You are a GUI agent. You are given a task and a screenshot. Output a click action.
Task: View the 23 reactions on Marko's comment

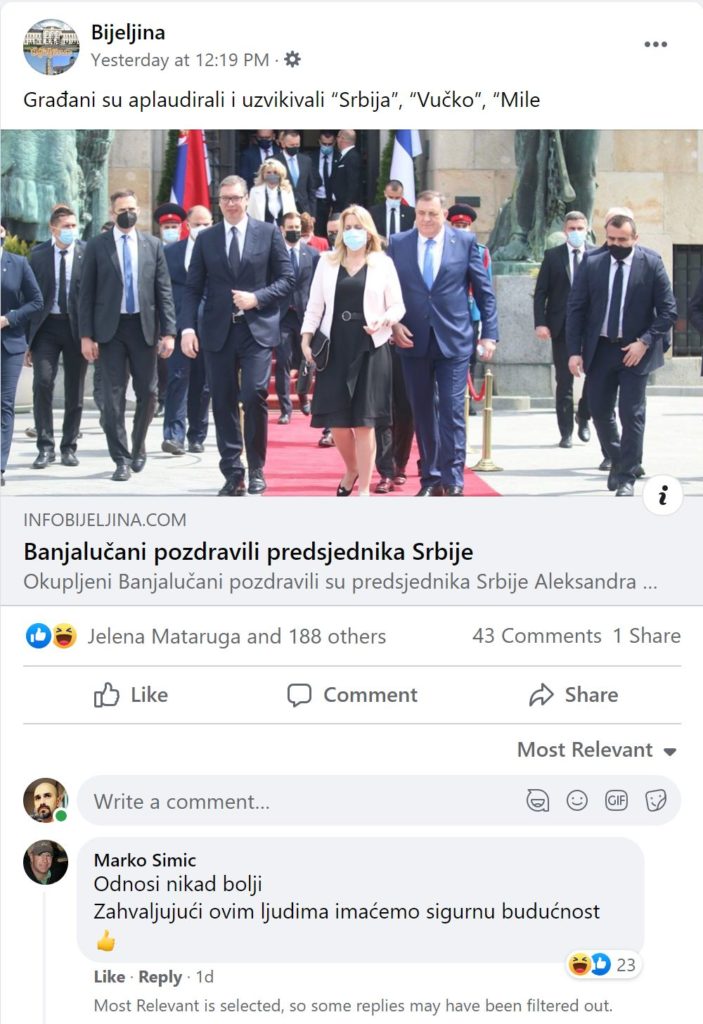(604, 965)
